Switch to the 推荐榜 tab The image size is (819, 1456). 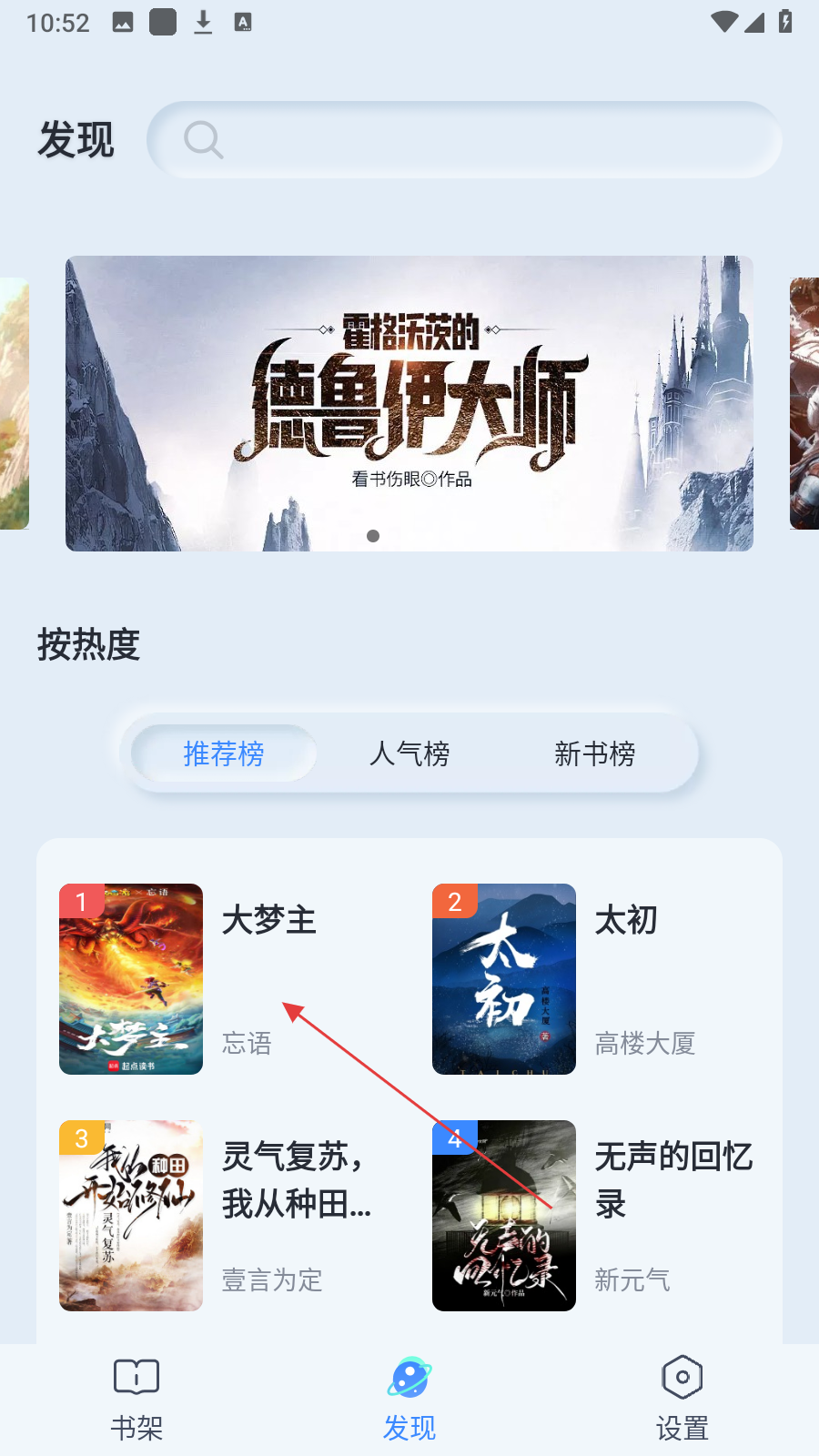pyautogui.click(x=224, y=753)
